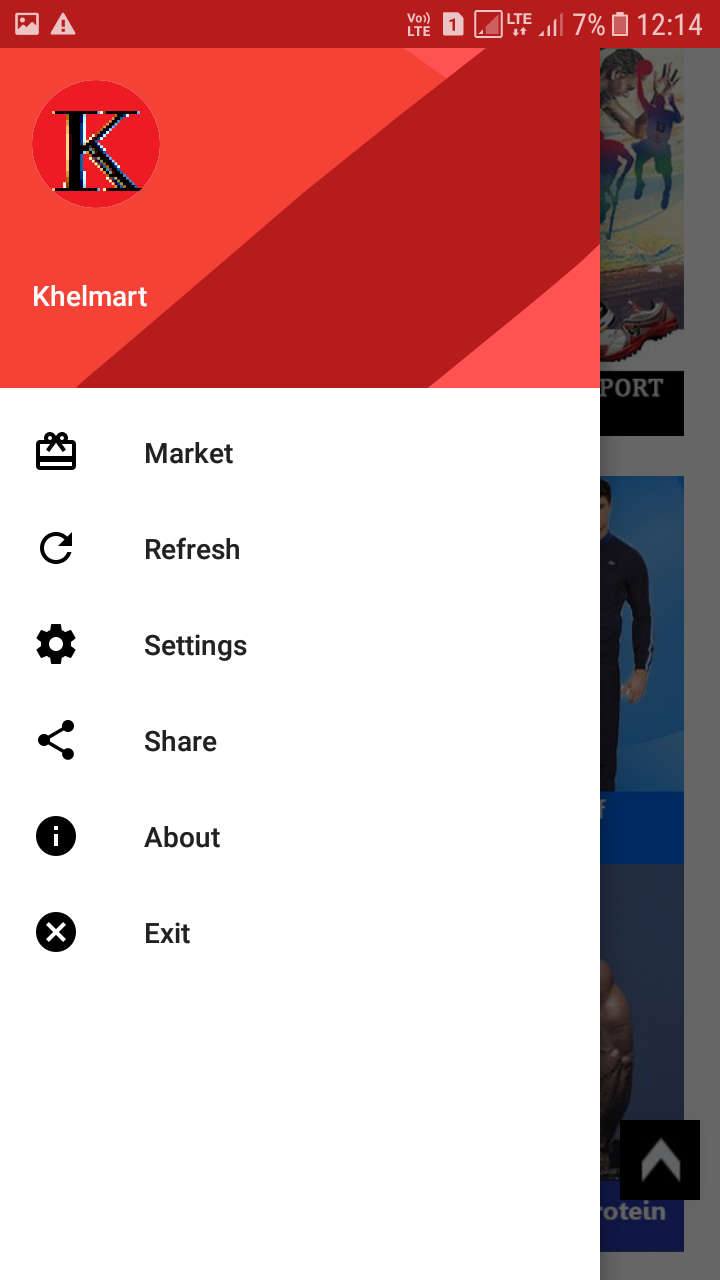Open Settings from the drawer
The height and width of the screenshot is (1280, 720).
pyautogui.click(x=195, y=645)
